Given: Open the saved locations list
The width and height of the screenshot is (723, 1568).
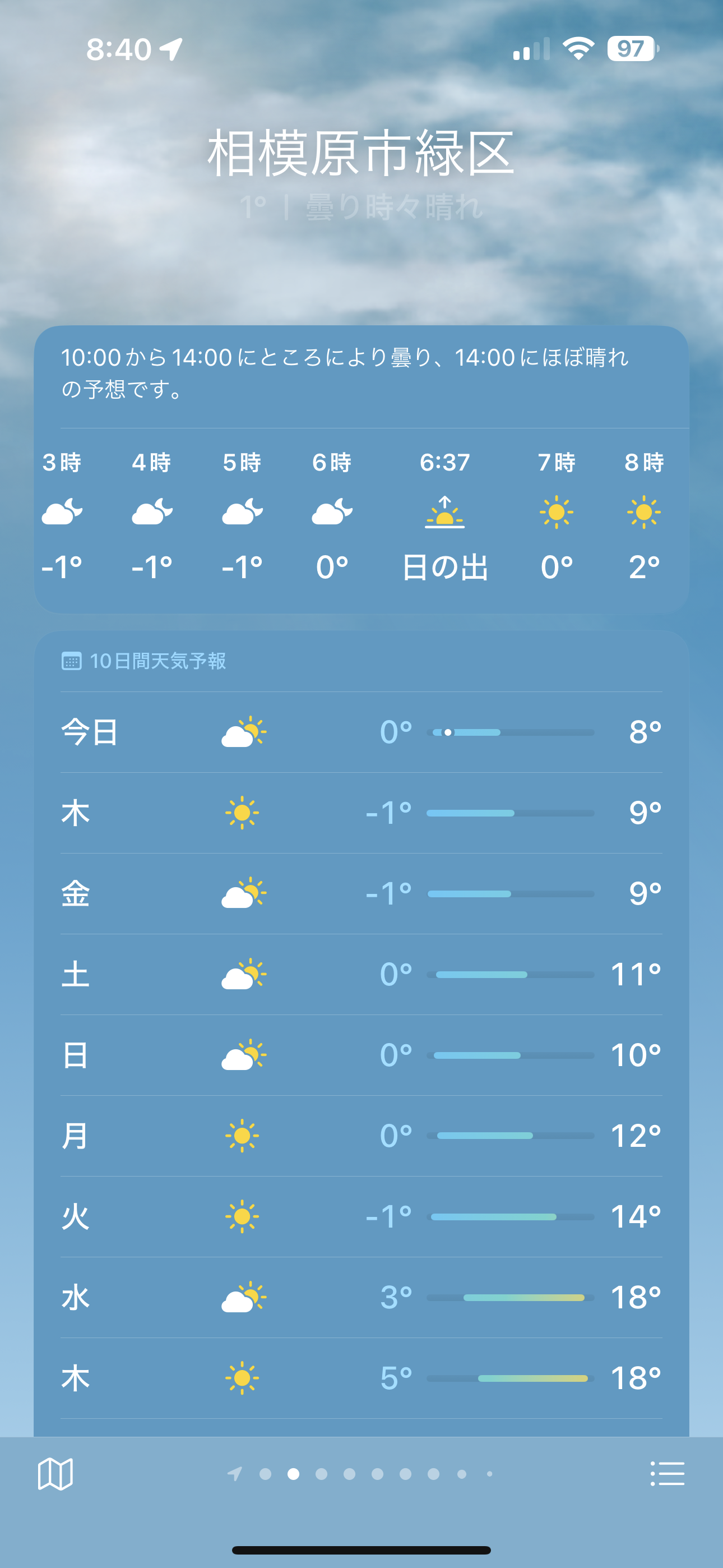Looking at the screenshot, I should [x=667, y=1474].
